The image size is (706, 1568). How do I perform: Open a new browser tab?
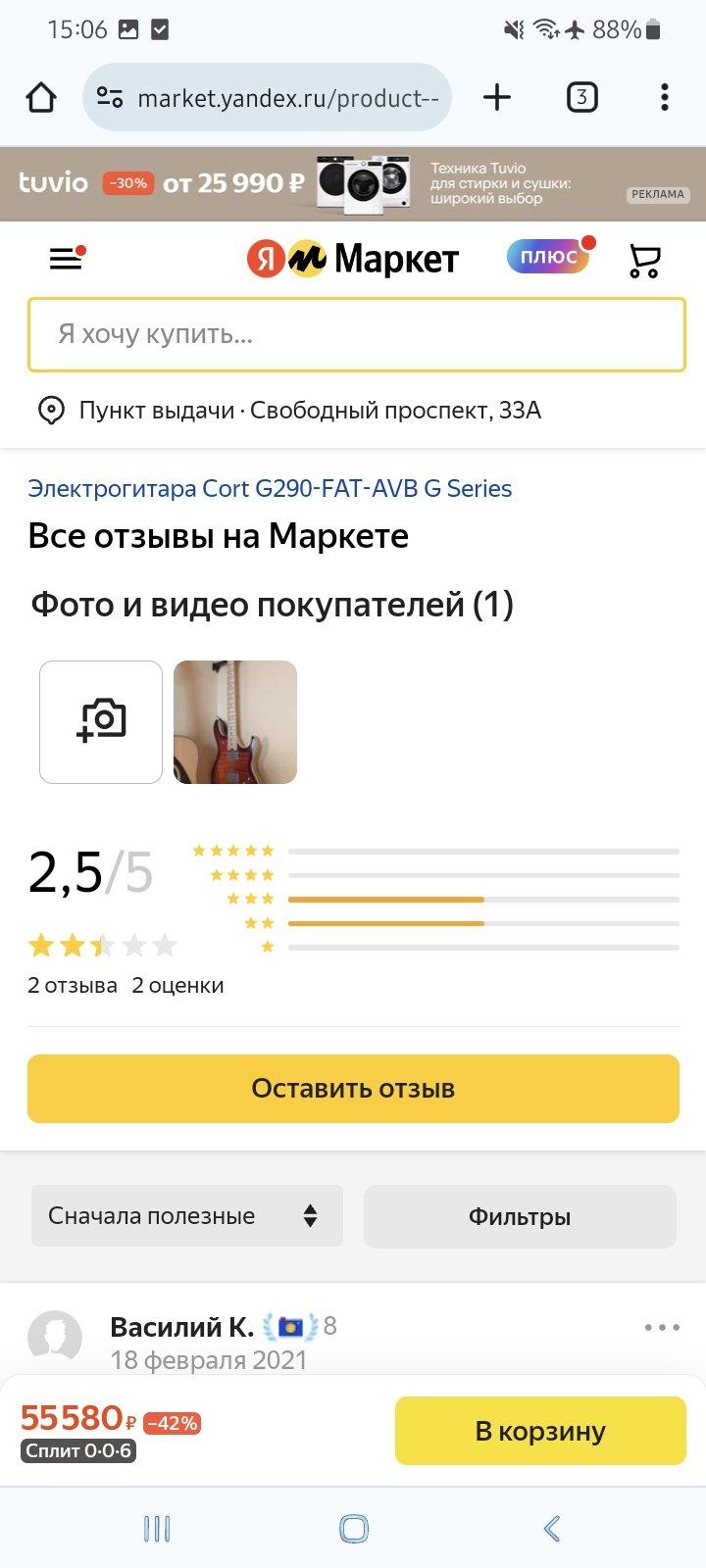[x=497, y=97]
